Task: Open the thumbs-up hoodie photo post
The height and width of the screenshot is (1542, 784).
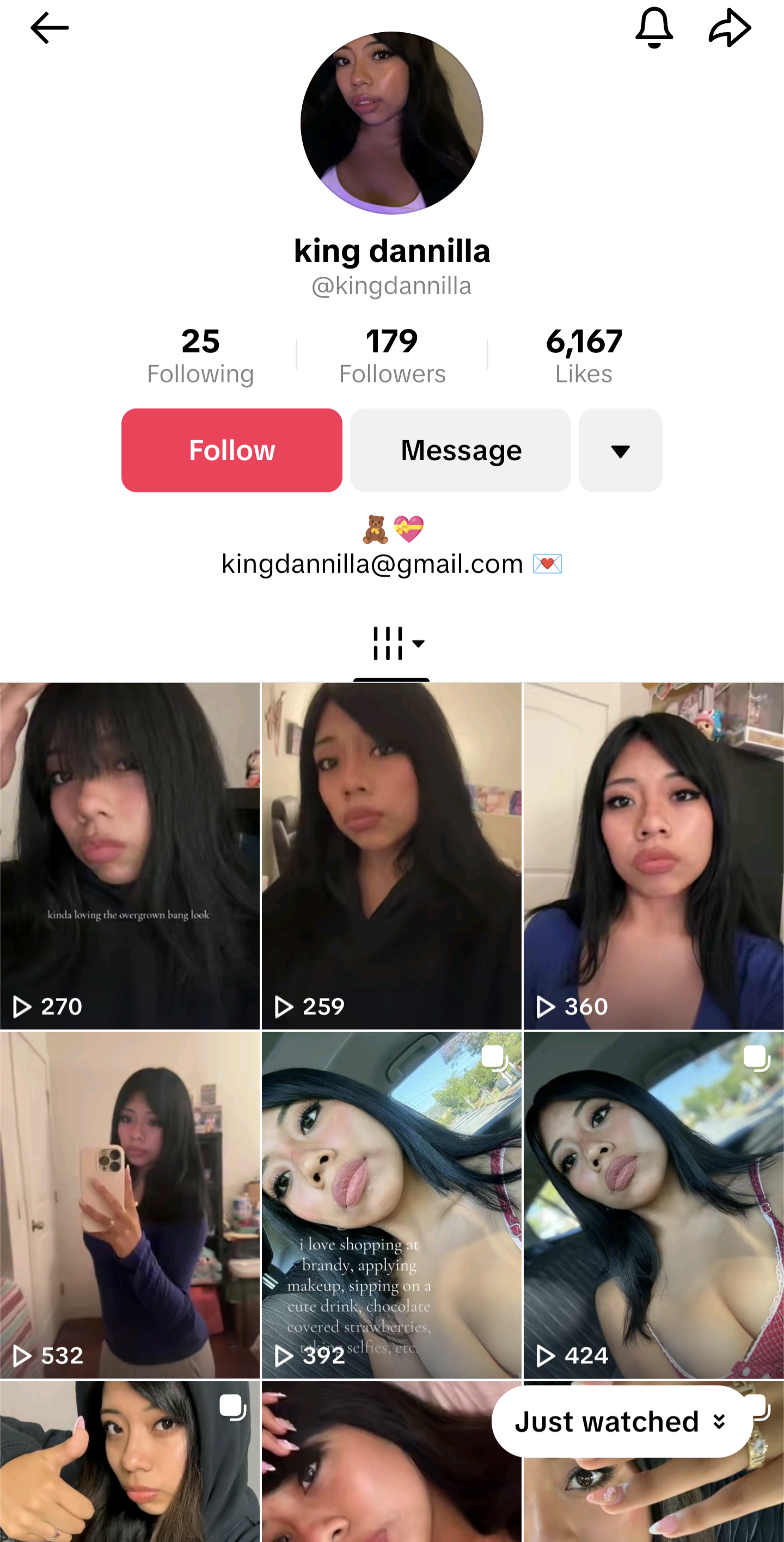Action: (x=130, y=1461)
